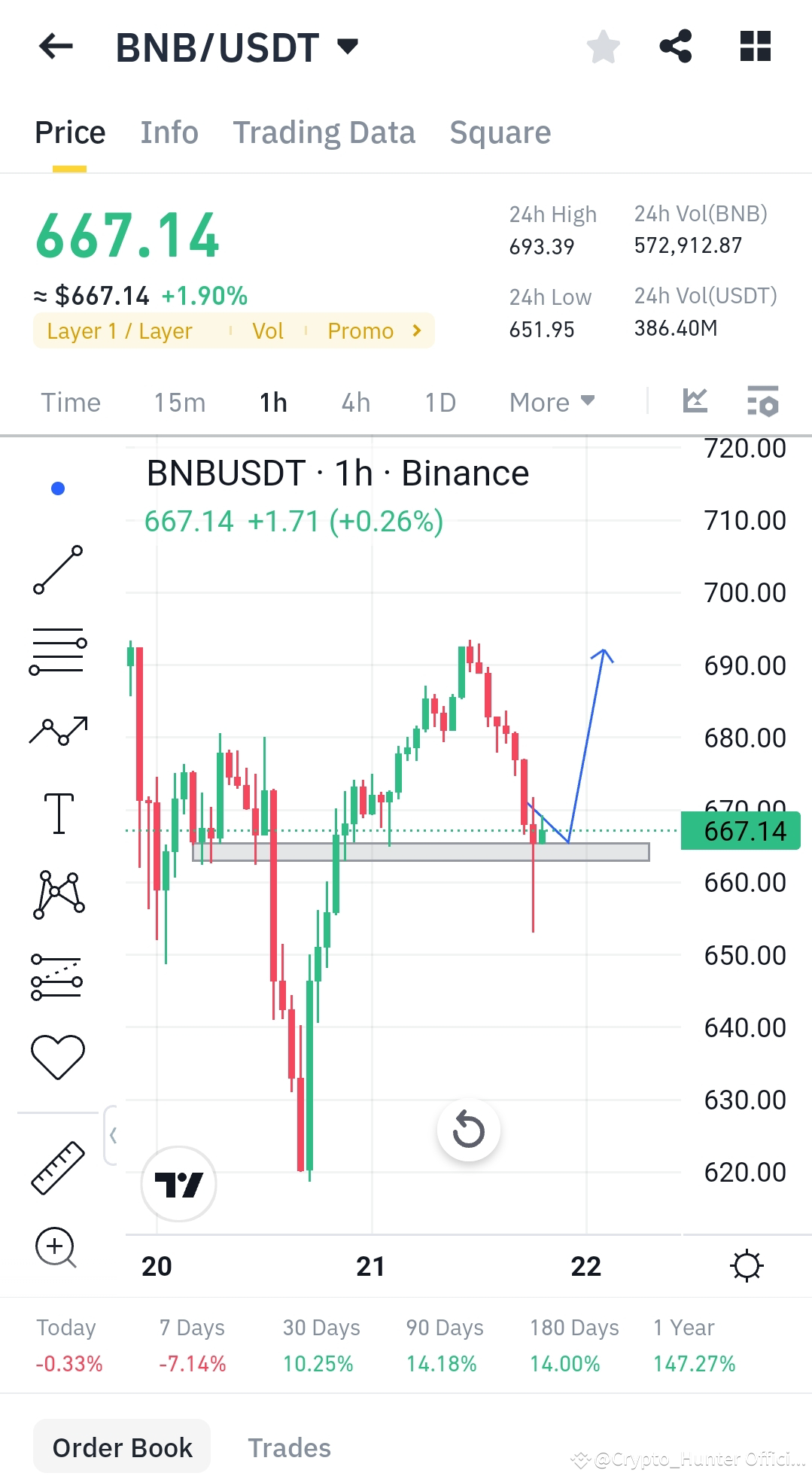Toggle BNB/USDT as a favorite star
The height and width of the screenshot is (1476, 812).
[x=604, y=46]
